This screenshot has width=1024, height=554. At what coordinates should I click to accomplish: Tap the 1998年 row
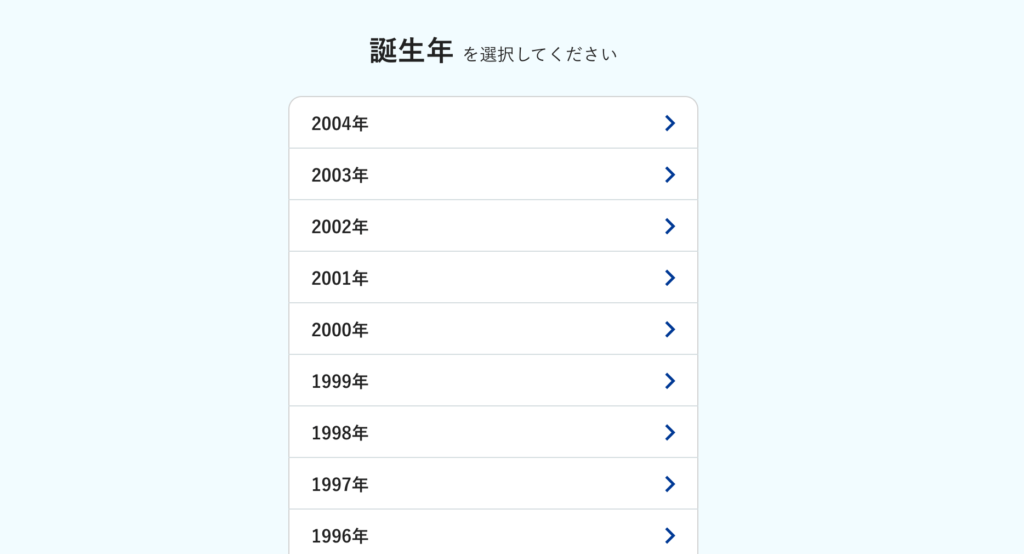pos(492,433)
